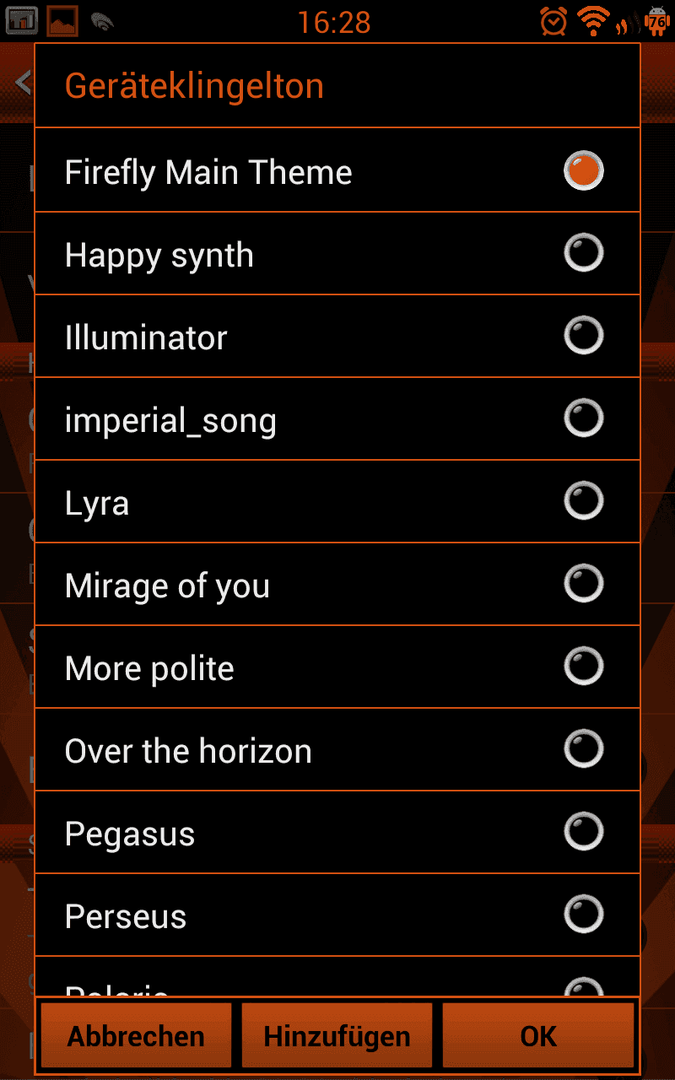Choose the Perseus ringtone

[338, 915]
